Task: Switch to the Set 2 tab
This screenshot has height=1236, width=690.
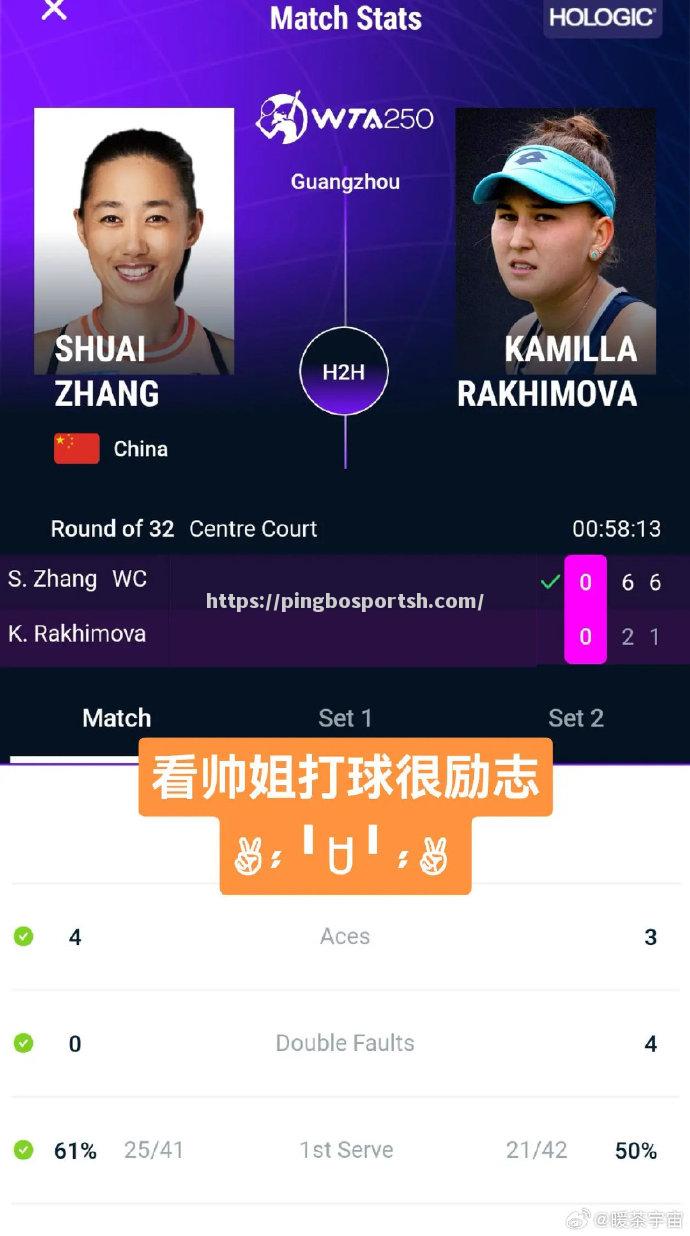Action: coord(575,718)
